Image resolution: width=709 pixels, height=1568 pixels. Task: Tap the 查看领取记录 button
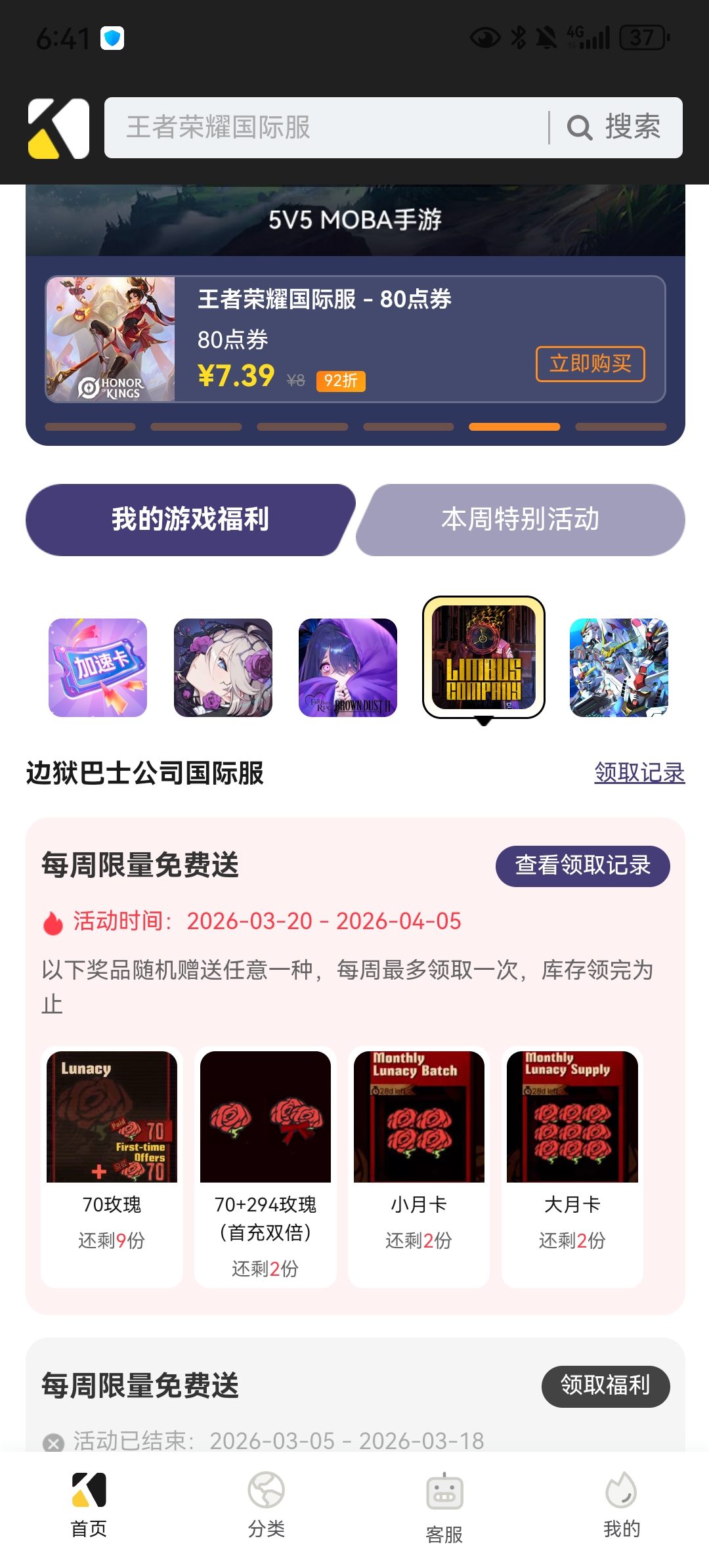[582, 865]
